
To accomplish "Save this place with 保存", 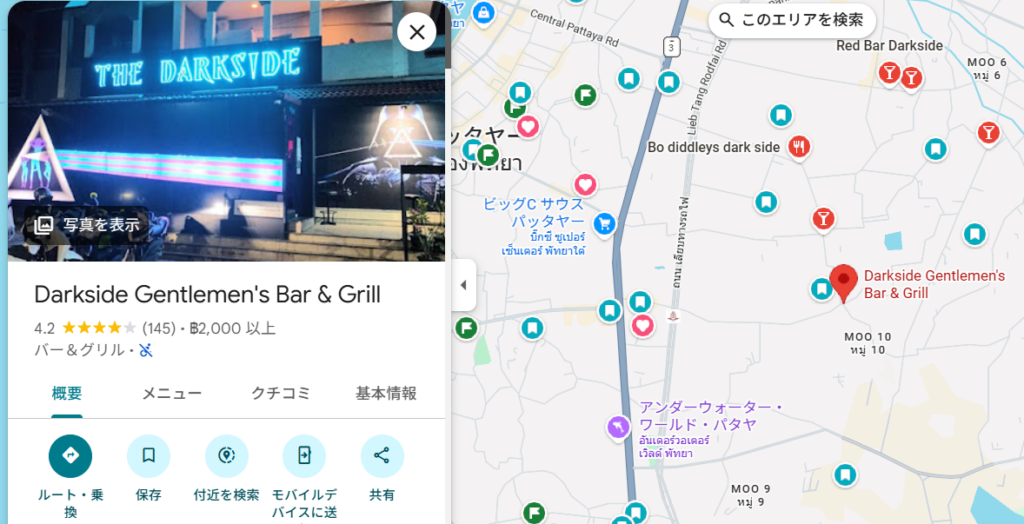I will pyautogui.click(x=148, y=456).
